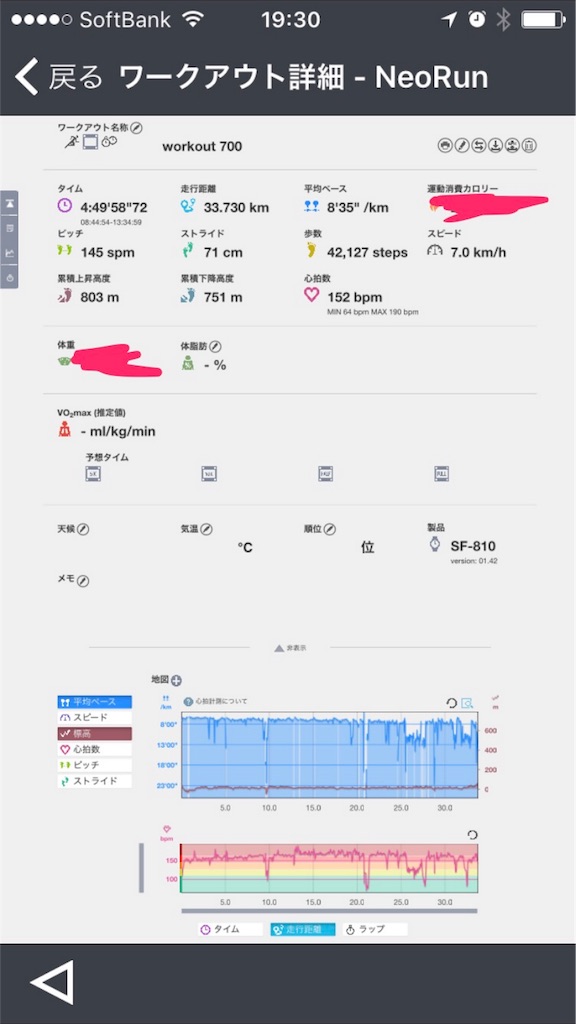Edit the temperature (気温) field

[x=206, y=529]
